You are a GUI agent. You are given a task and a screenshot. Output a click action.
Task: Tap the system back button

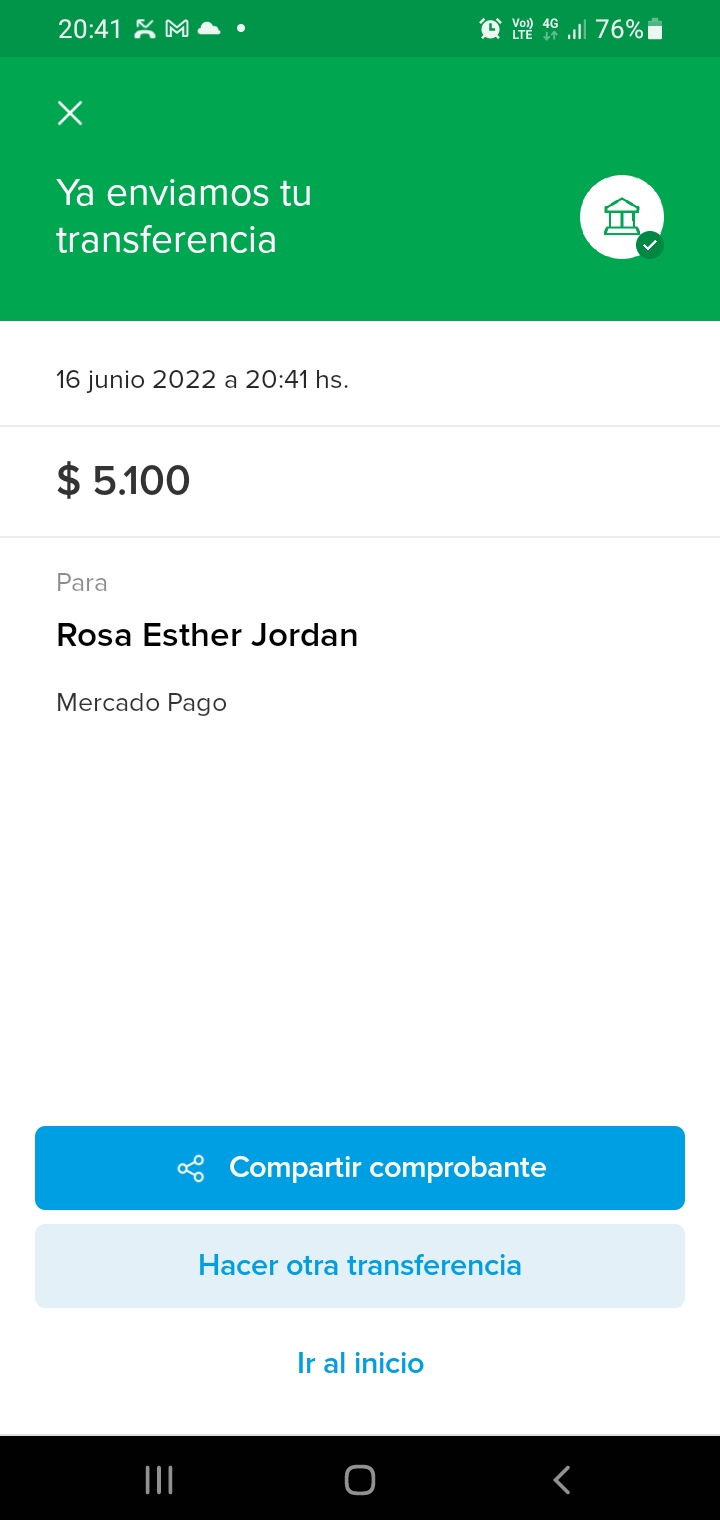562,1479
